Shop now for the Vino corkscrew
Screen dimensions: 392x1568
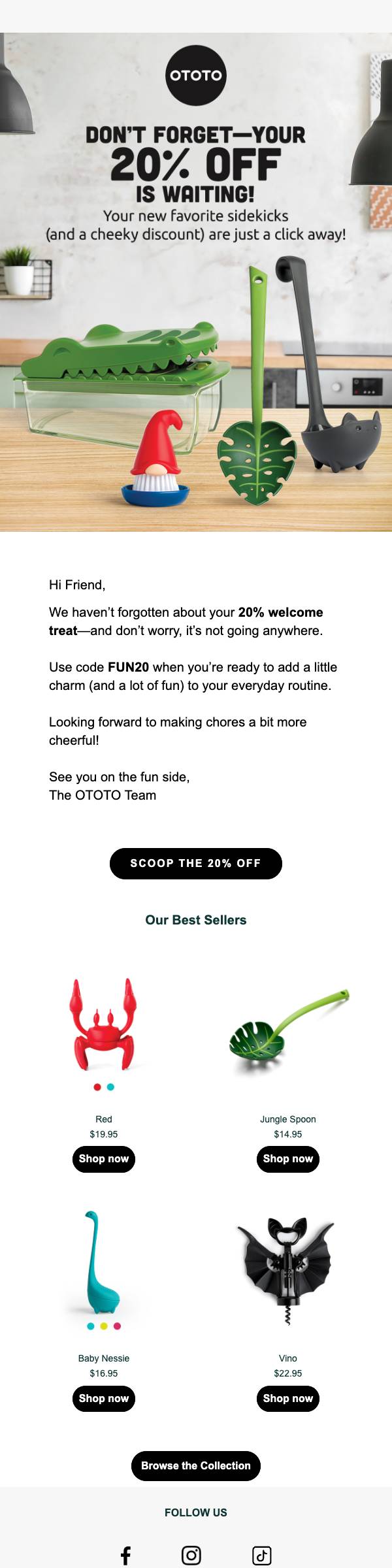pyautogui.click(x=288, y=1398)
